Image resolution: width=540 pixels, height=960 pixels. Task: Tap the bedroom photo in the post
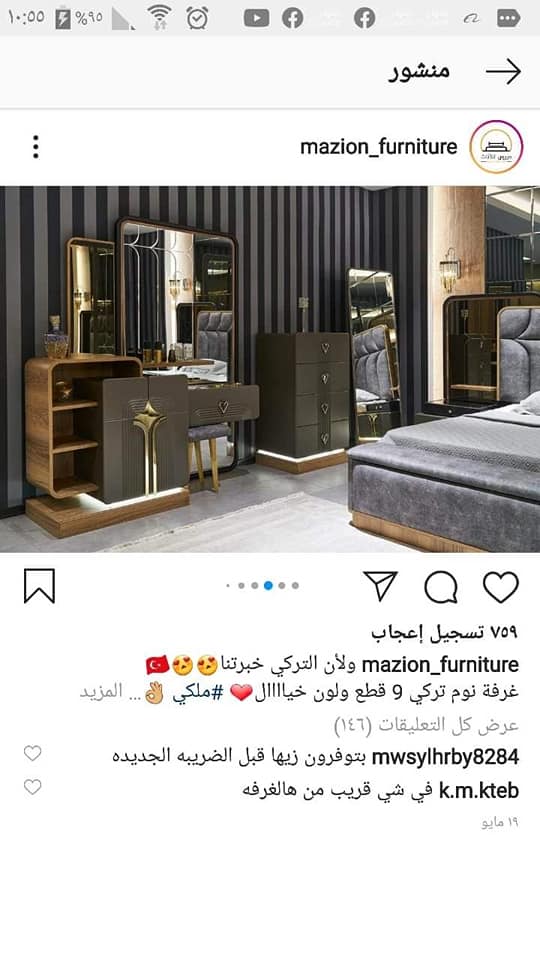pyautogui.click(x=270, y=369)
